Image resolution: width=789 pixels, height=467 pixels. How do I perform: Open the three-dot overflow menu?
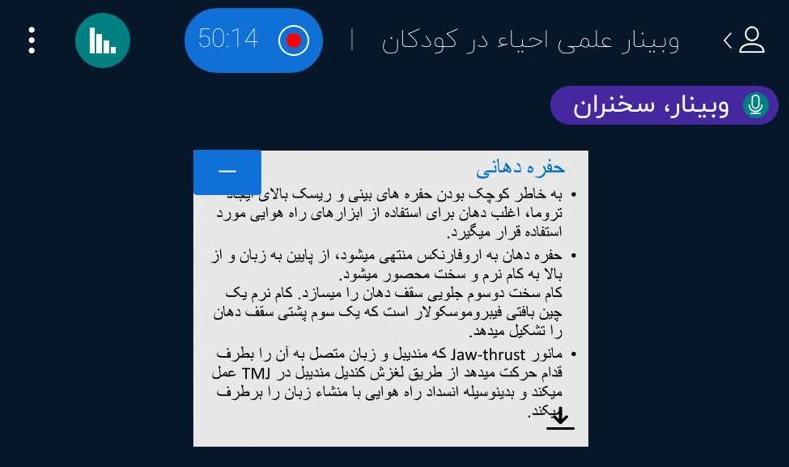pos(32,40)
